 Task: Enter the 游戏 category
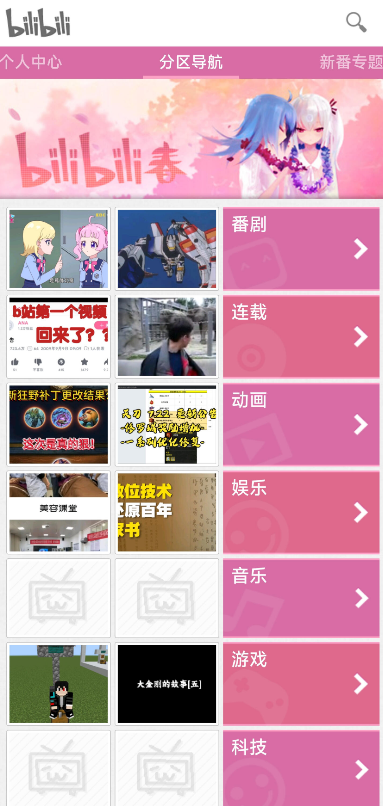pos(301,684)
